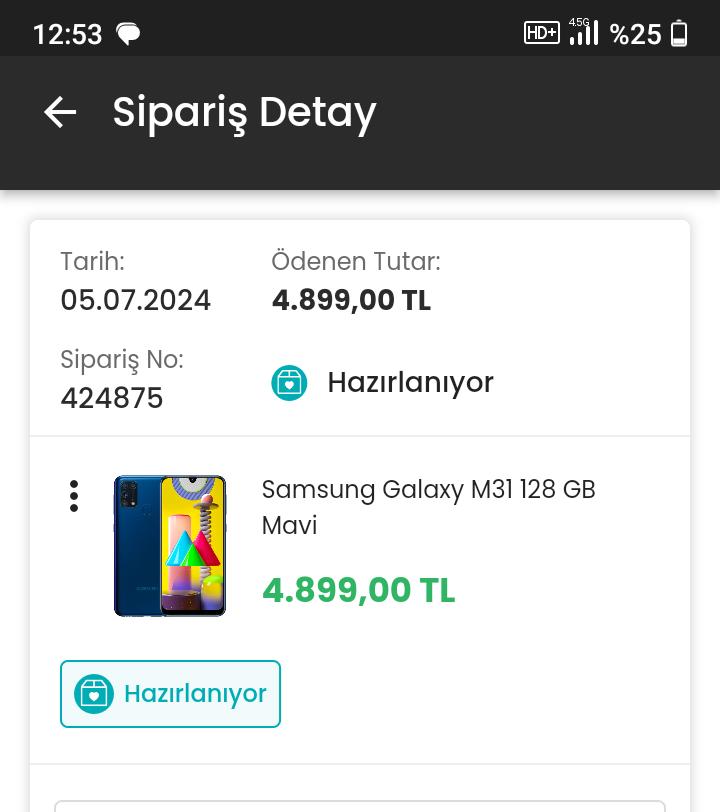Tap the 4.5G signal strength icon
The image size is (720, 812).
pos(583,32)
